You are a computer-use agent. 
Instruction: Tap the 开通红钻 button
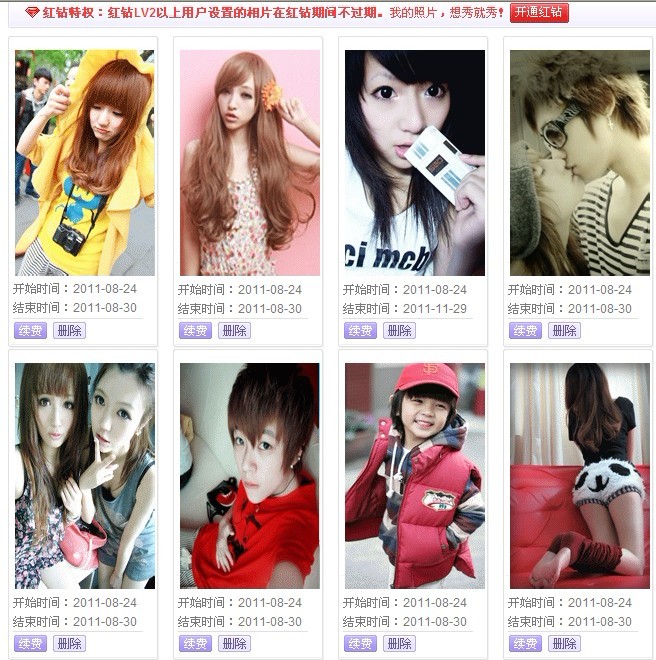click(x=539, y=12)
